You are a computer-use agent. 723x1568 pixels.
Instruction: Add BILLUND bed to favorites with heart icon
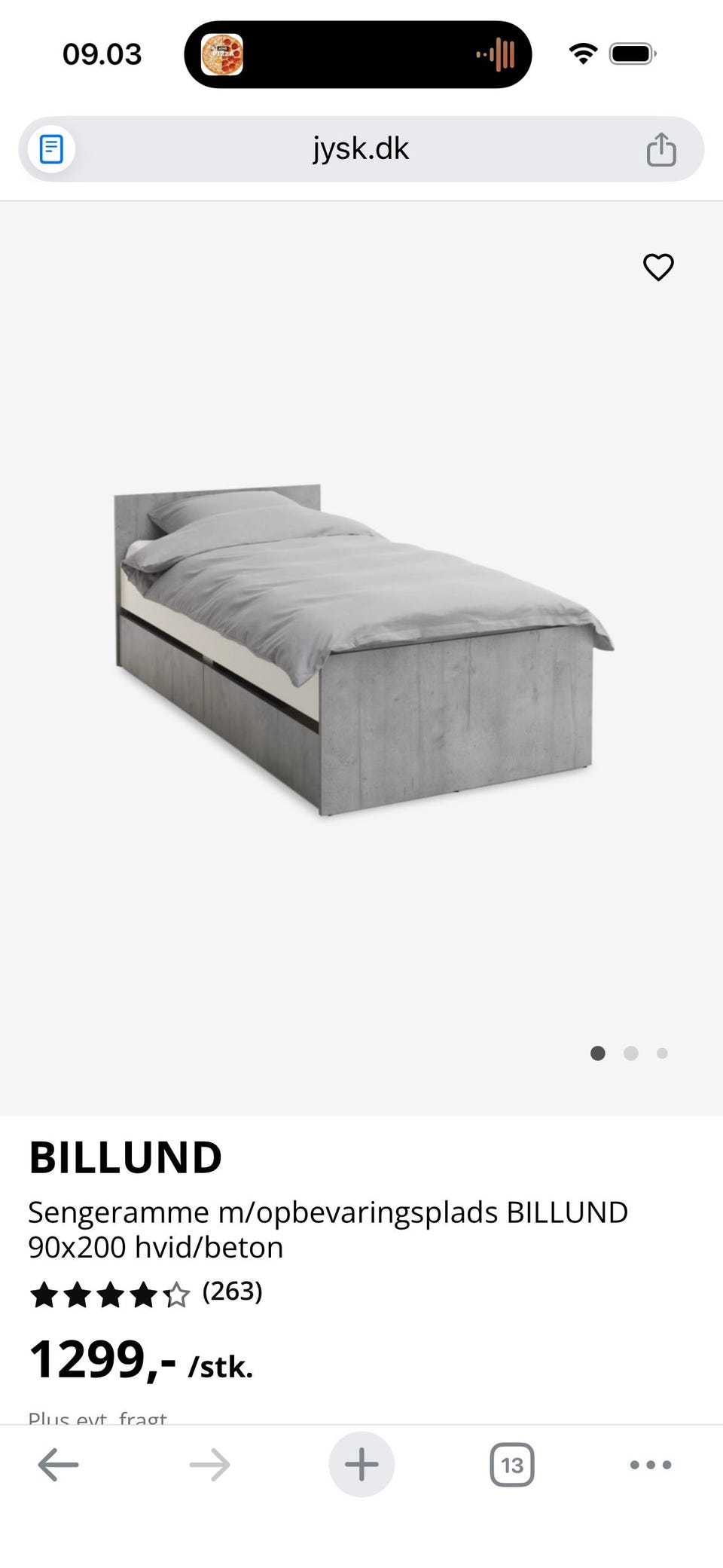658,267
